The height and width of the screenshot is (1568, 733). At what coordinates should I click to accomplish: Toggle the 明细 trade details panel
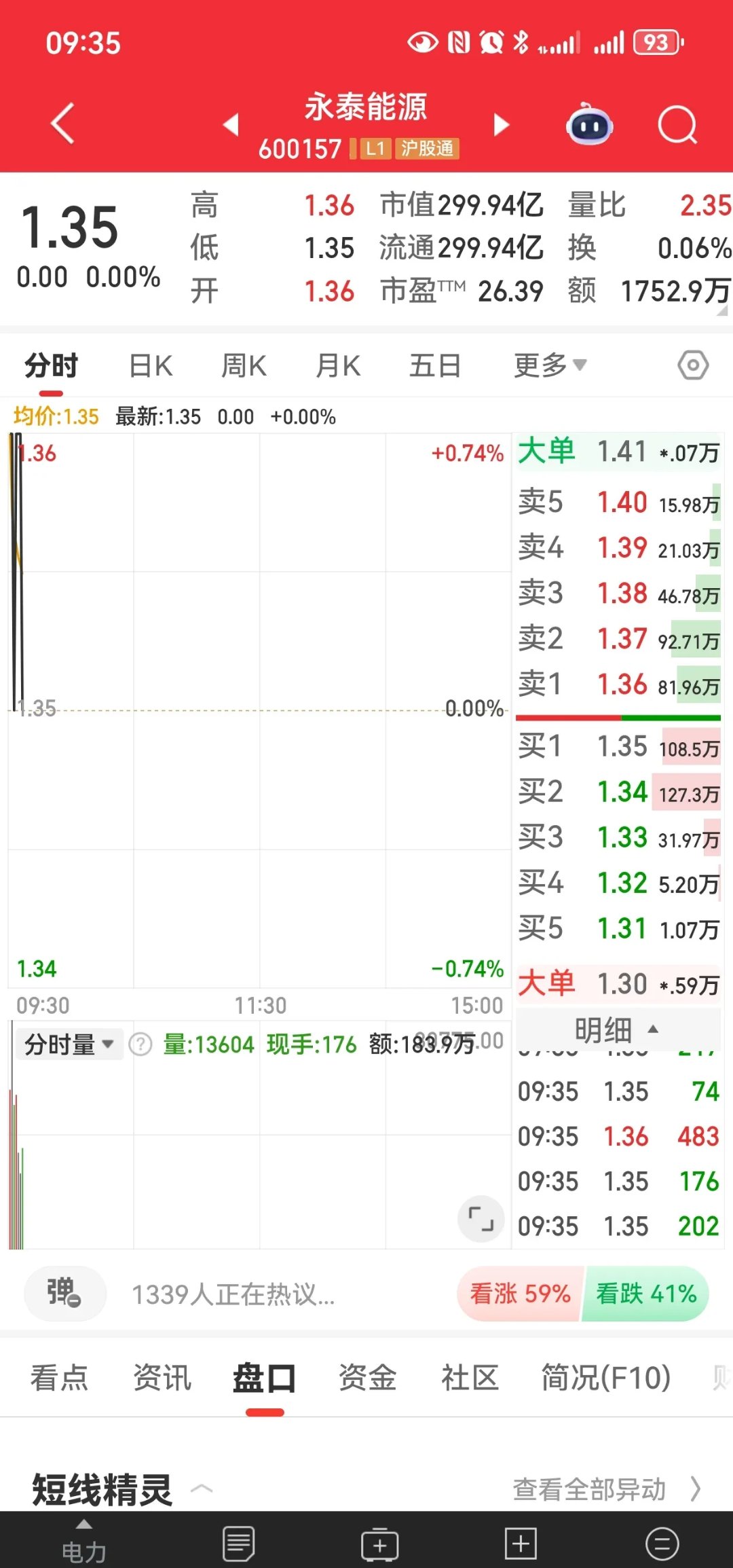pos(616,1030)
